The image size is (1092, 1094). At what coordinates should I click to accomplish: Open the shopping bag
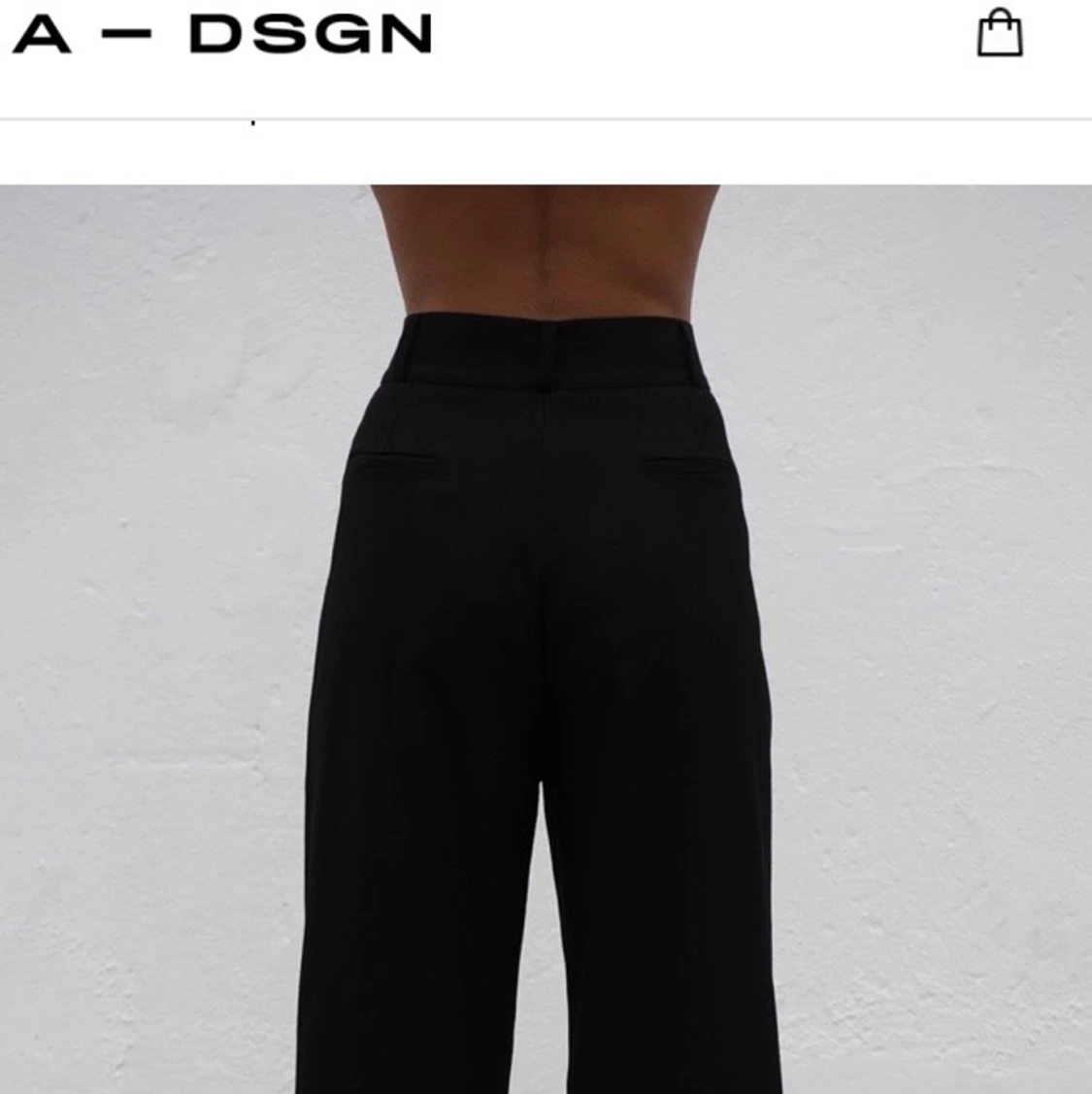point(999,35)
